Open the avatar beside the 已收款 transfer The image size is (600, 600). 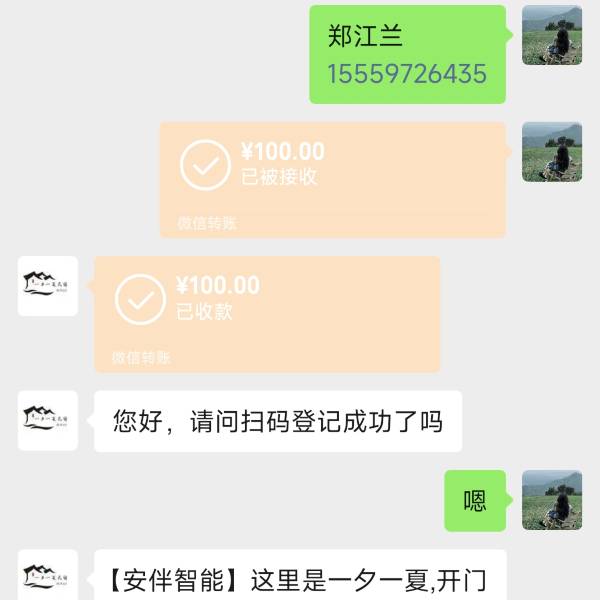tap(48, 286)
